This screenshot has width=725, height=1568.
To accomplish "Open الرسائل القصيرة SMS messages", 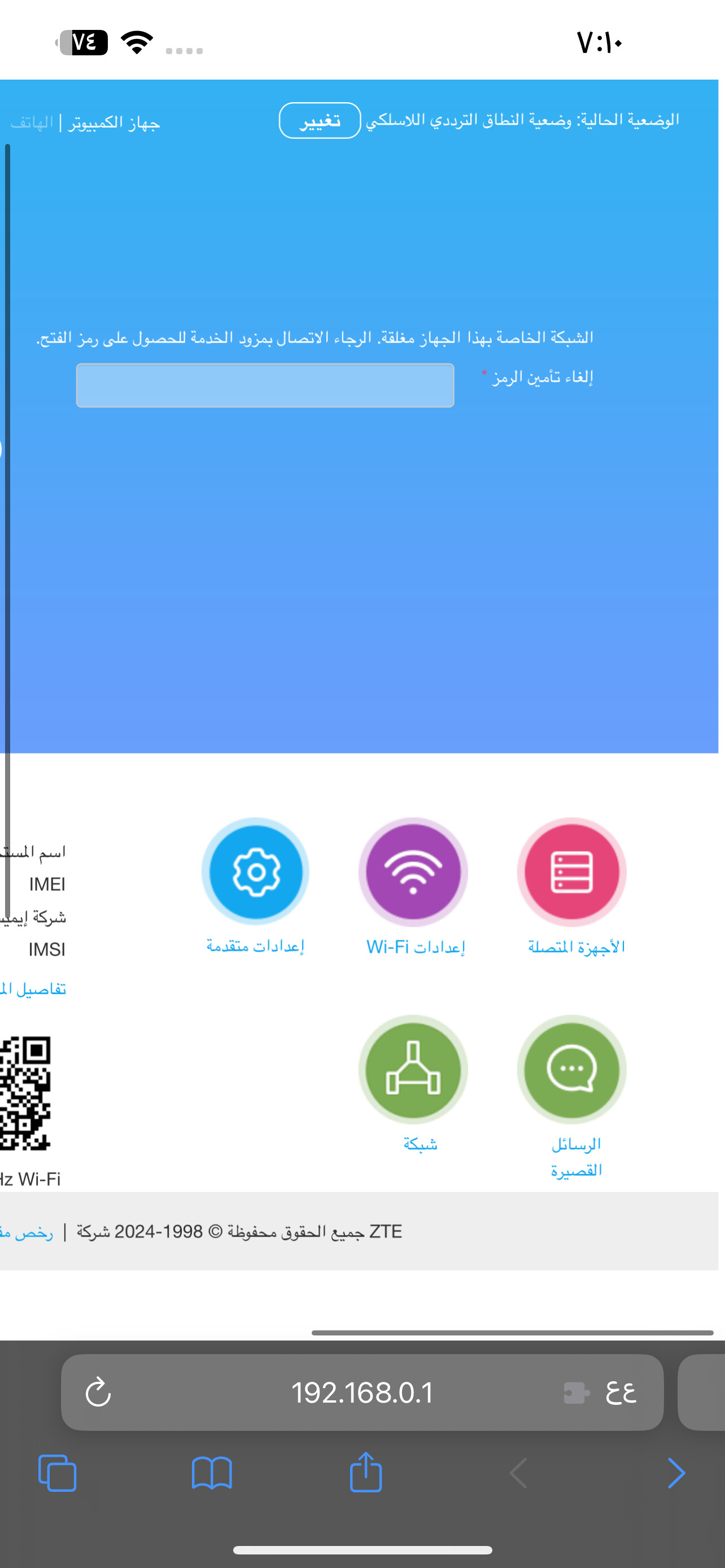I will 571,1070.
